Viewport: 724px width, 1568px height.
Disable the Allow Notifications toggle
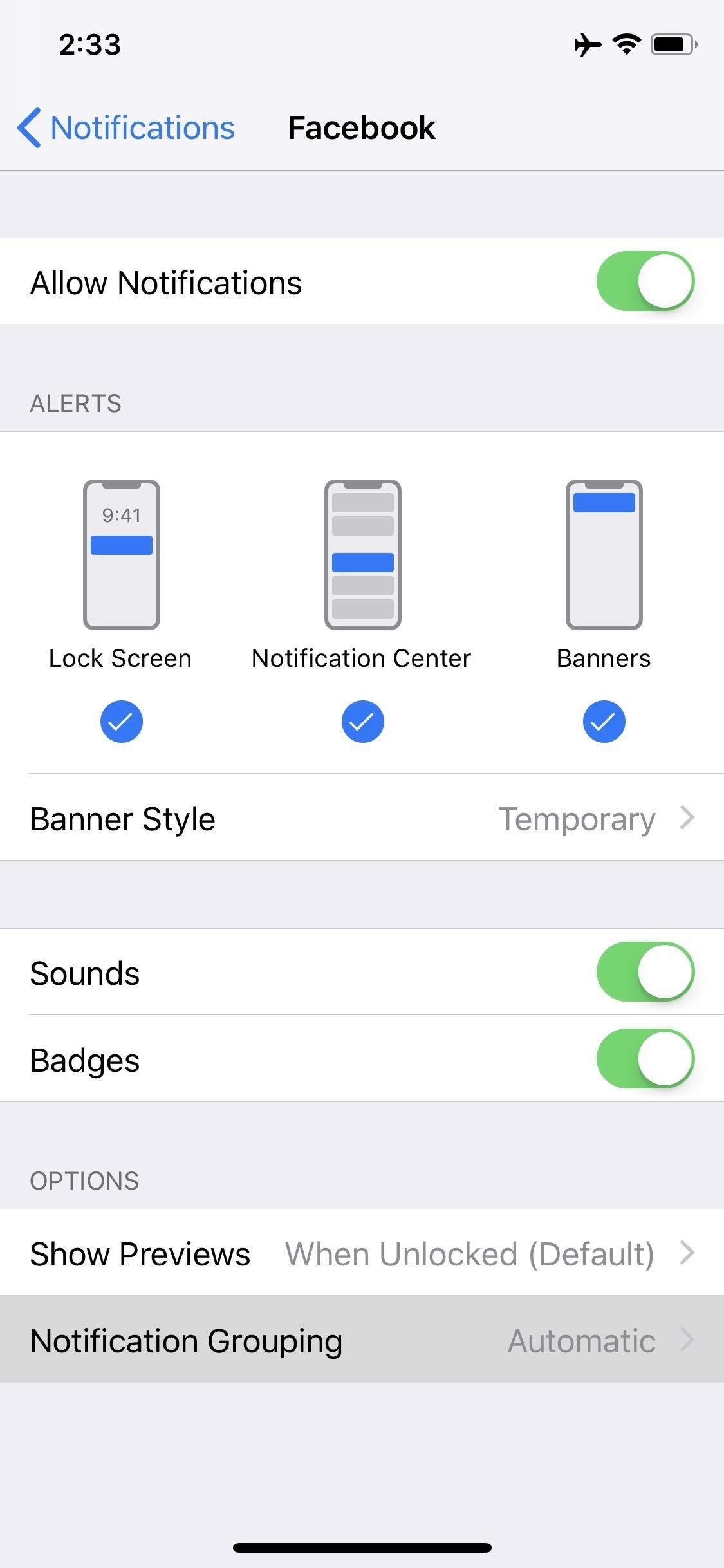pos(645,281)
